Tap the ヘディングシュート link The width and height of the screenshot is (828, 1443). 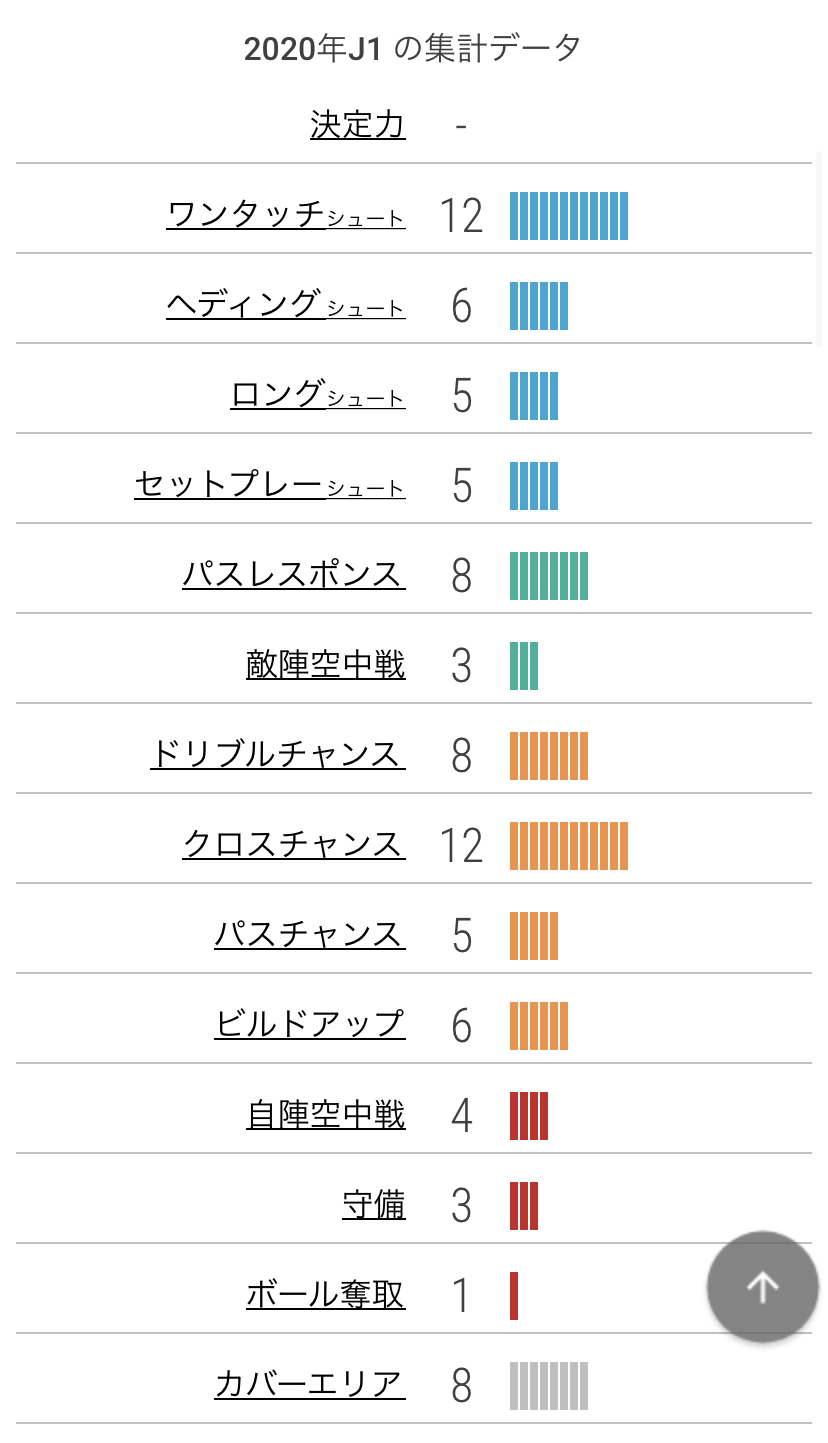click(x=286, y=305)
